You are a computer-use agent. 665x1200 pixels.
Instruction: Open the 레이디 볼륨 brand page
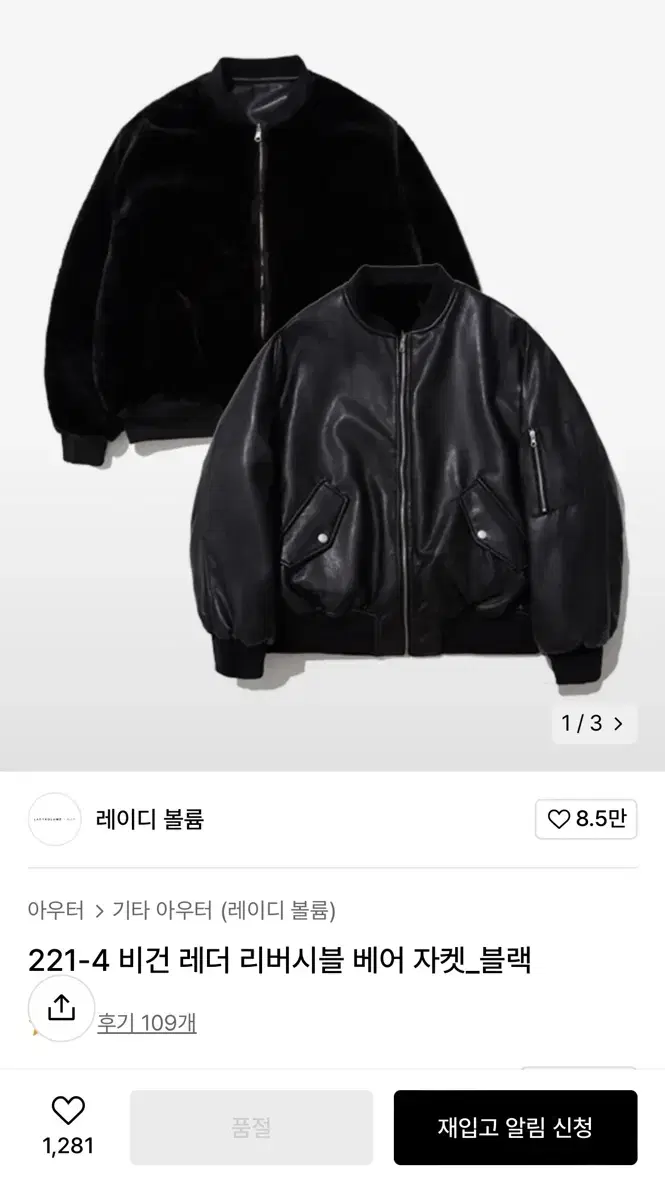click(150, 820)
